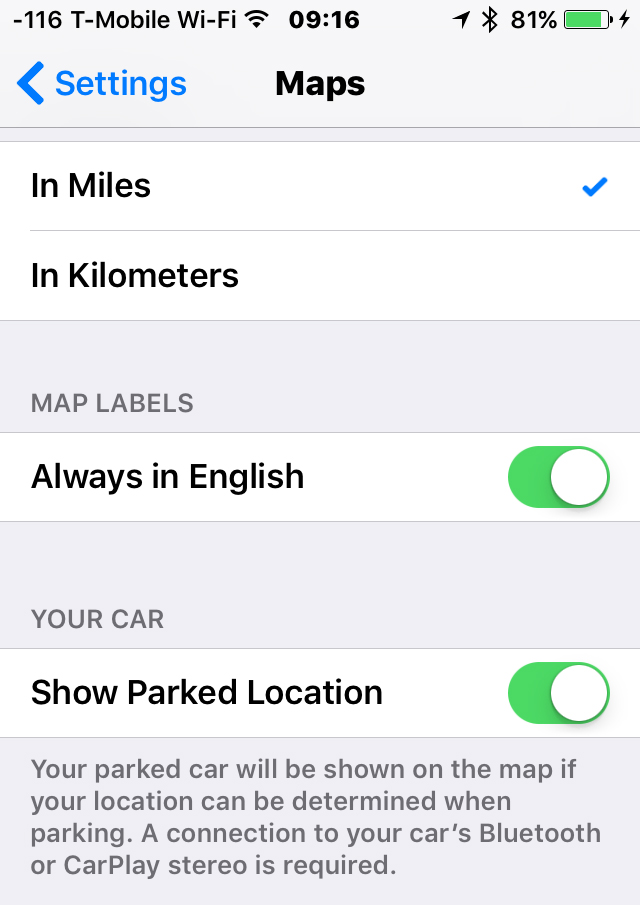Disable Show Parked Location
640x905 pixels.
click(x=559, y=693)
